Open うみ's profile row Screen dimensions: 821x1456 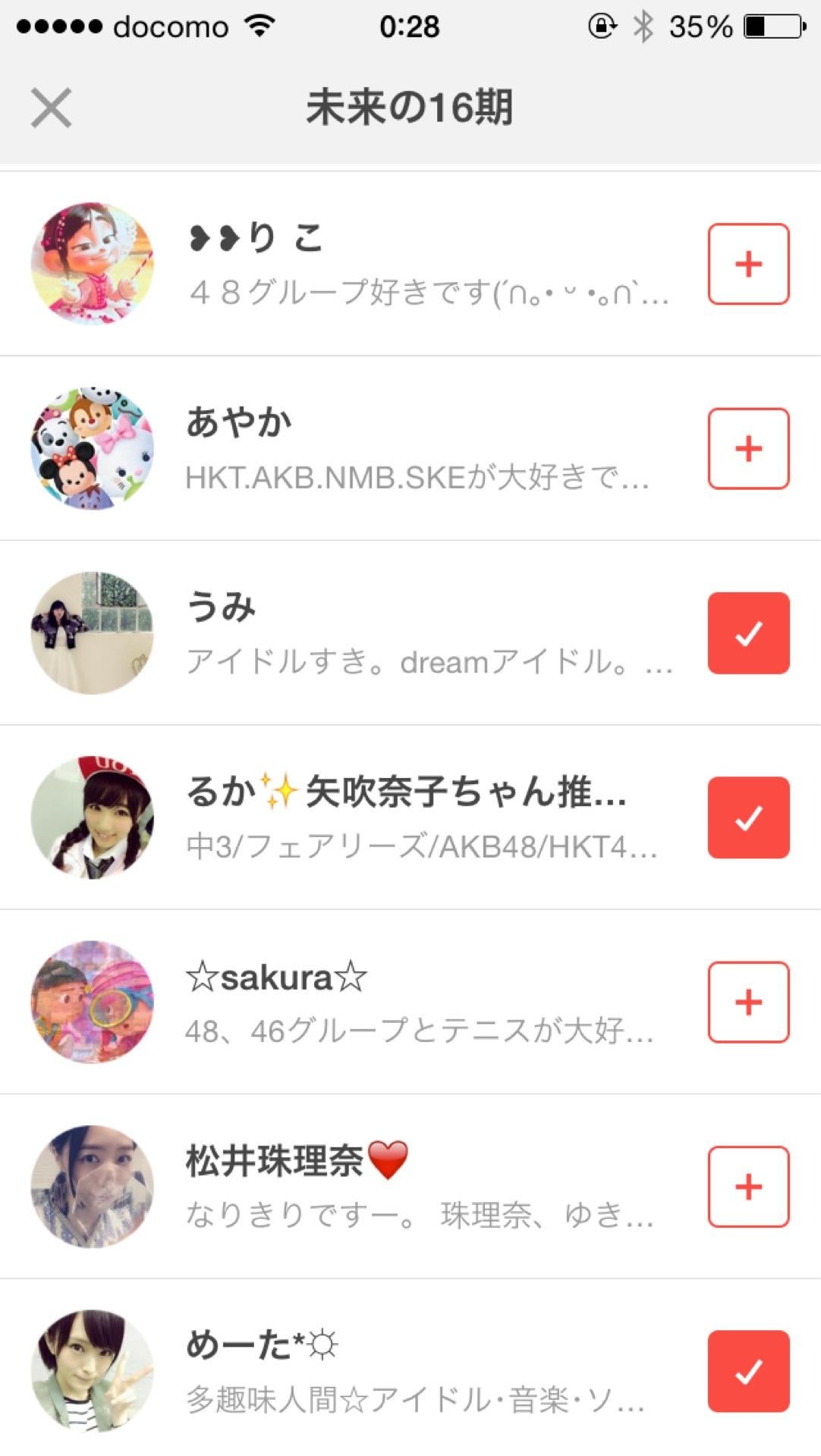click(x=425, y=633)
